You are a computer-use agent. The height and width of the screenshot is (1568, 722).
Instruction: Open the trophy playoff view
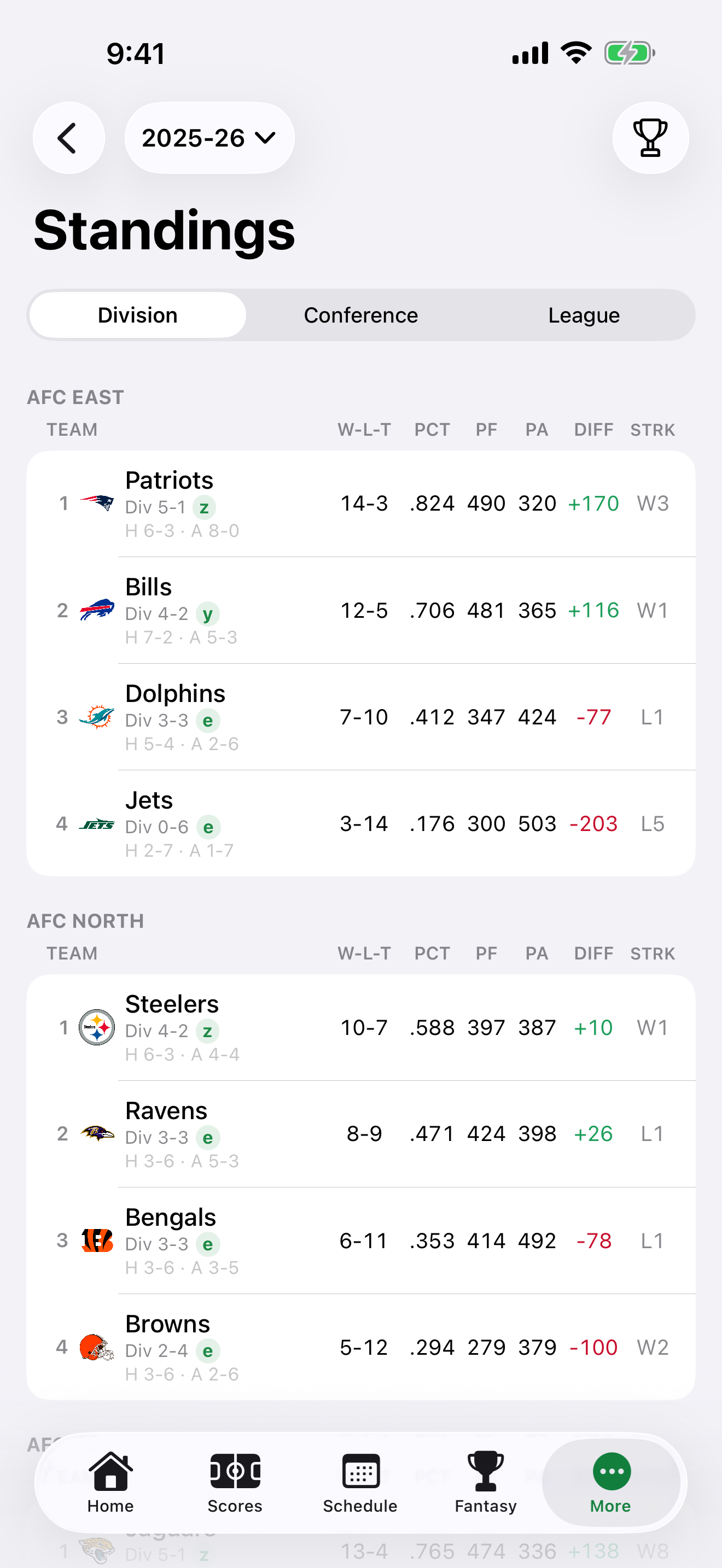pos(650,138)
